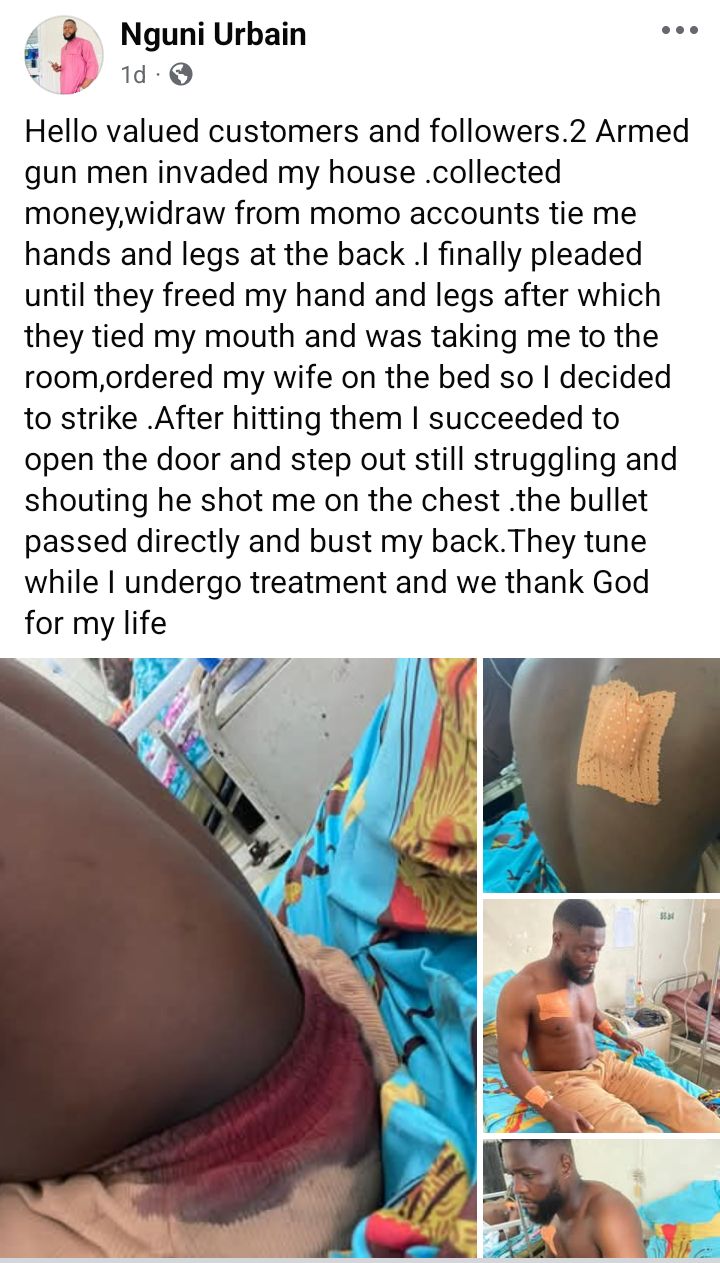Viewport: 720px width, 1263px height.
Task: Open Nguni Urbain's profile picture
Action: click(x=63, y=55)
